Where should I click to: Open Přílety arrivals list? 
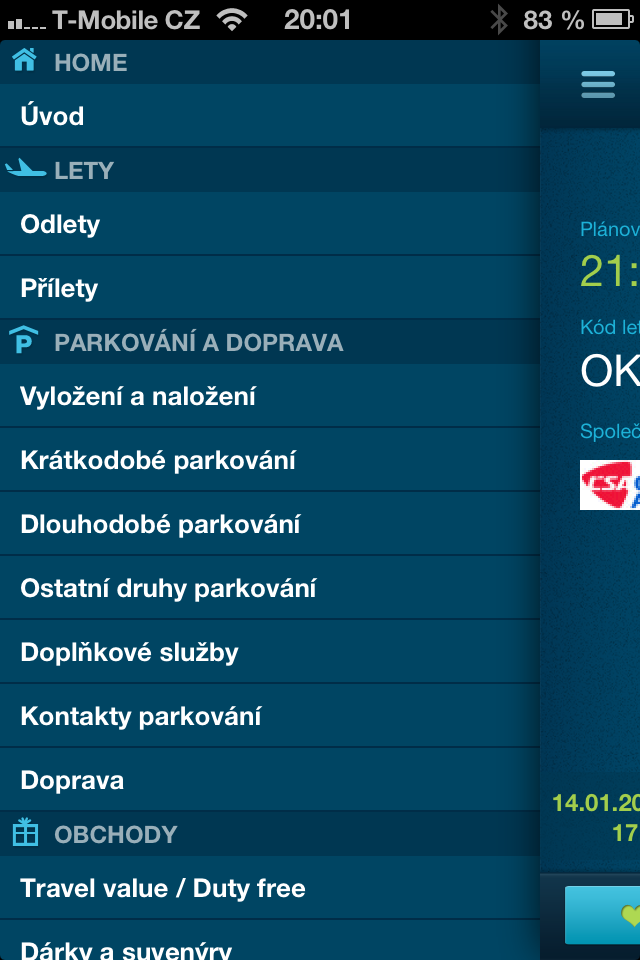click(270, 288)
